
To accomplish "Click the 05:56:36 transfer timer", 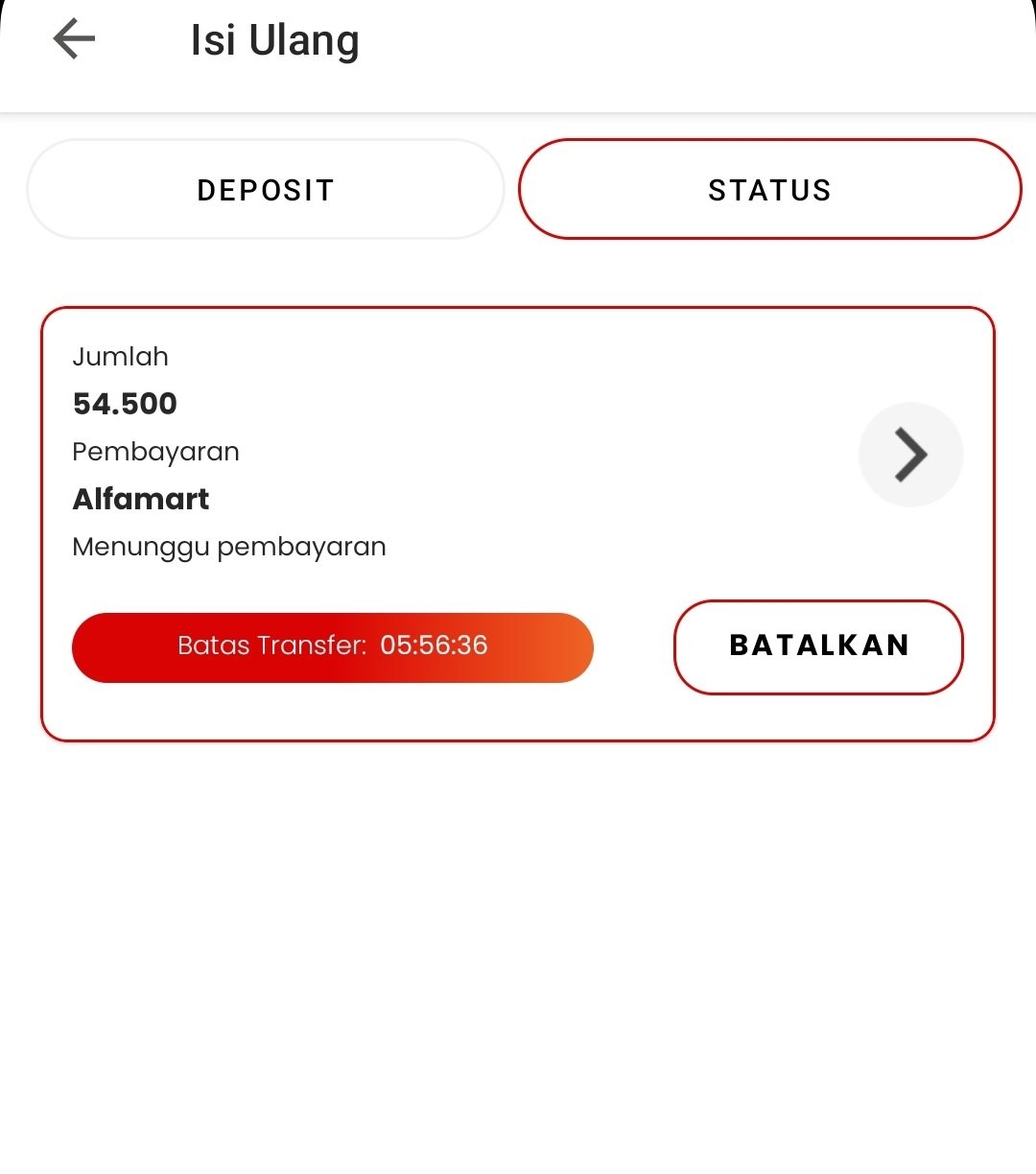I will pyautogui.click(x=332, y=647).
